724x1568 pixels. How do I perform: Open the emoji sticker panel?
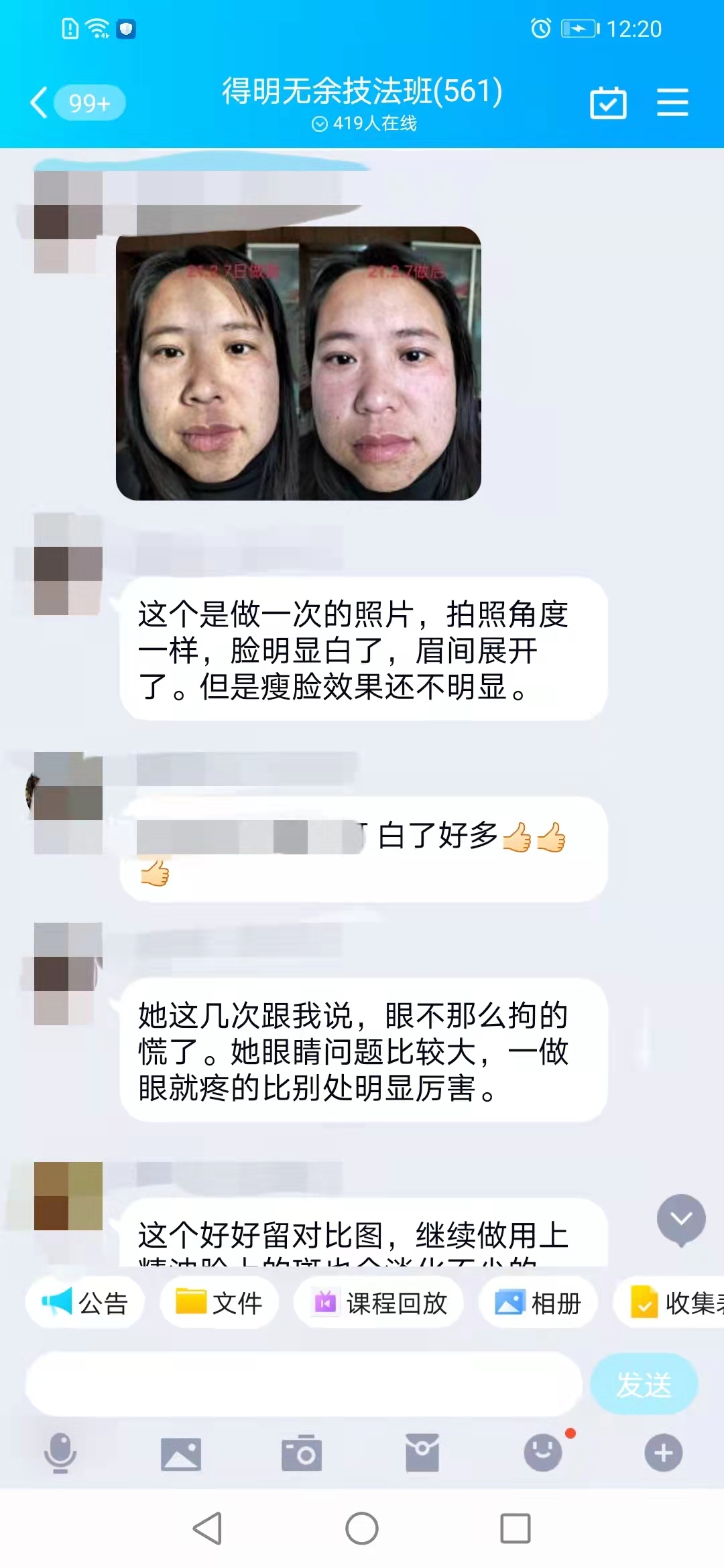click(x=543, y=1452)
